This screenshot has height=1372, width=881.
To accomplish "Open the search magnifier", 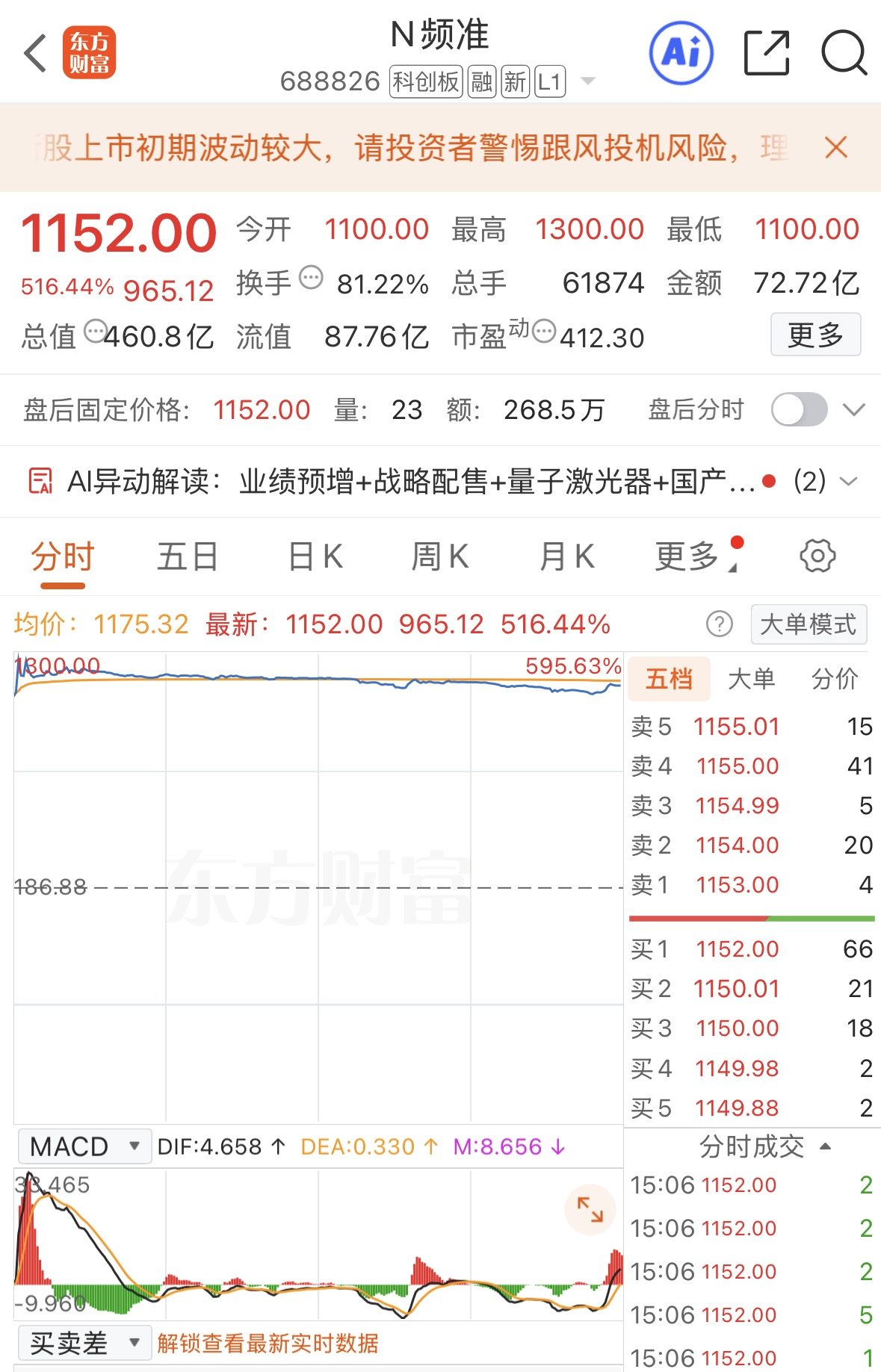I will tap(844, 53).
